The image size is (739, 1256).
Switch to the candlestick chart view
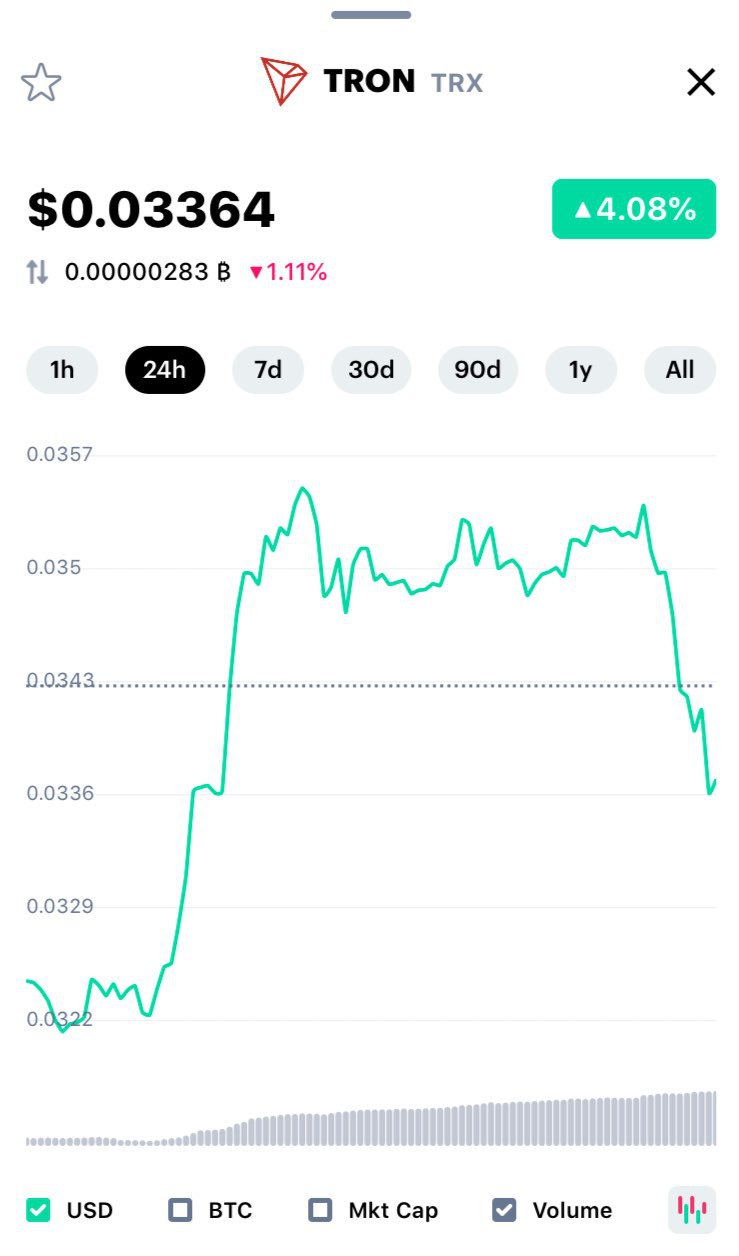tap(691, 1210)
